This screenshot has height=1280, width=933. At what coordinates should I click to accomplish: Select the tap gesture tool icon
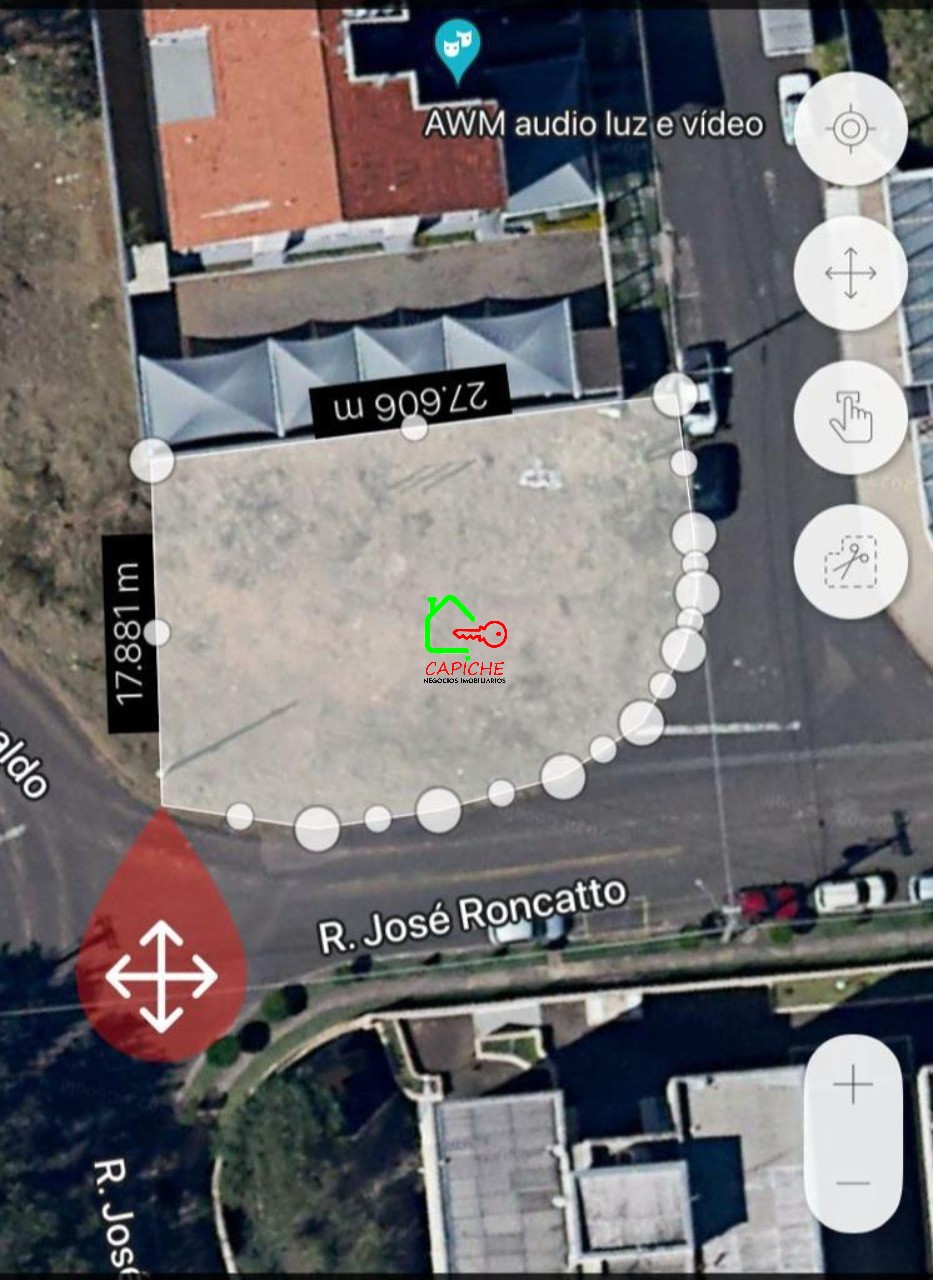pyautogui.click(x=851, y=417)
